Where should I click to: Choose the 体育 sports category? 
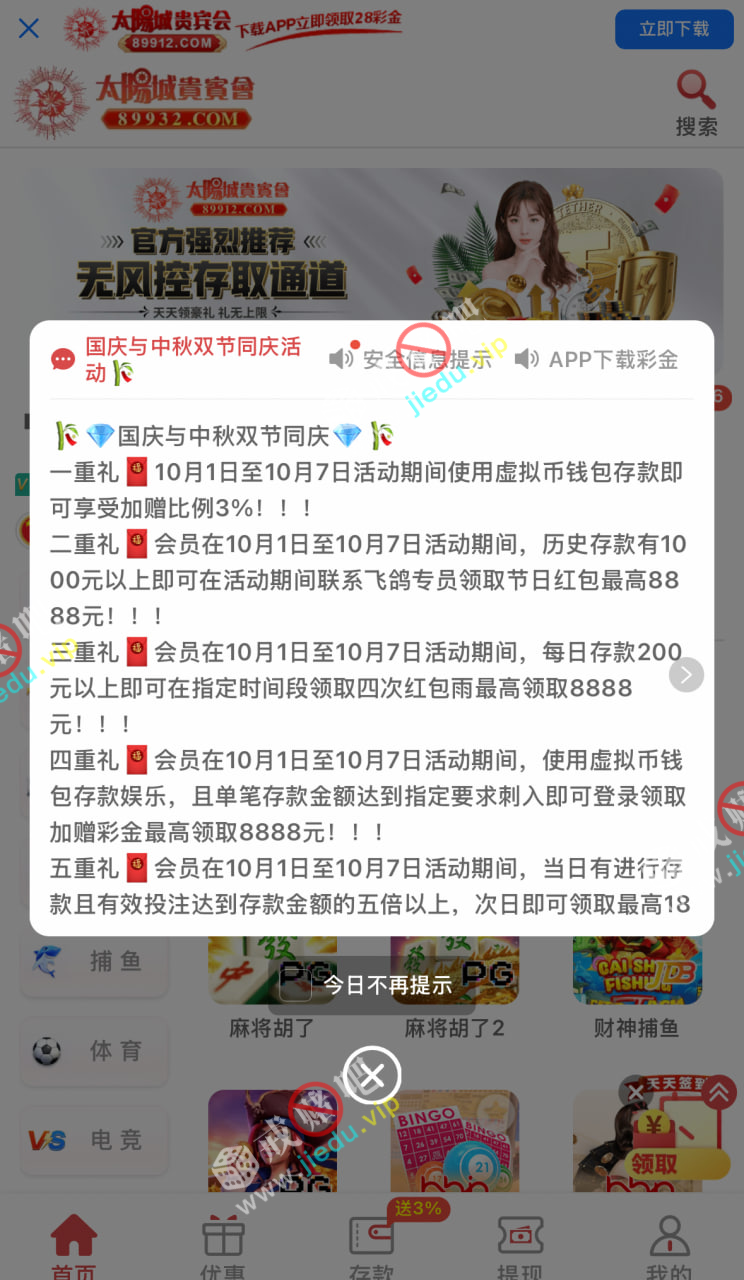pos(94,1051)
